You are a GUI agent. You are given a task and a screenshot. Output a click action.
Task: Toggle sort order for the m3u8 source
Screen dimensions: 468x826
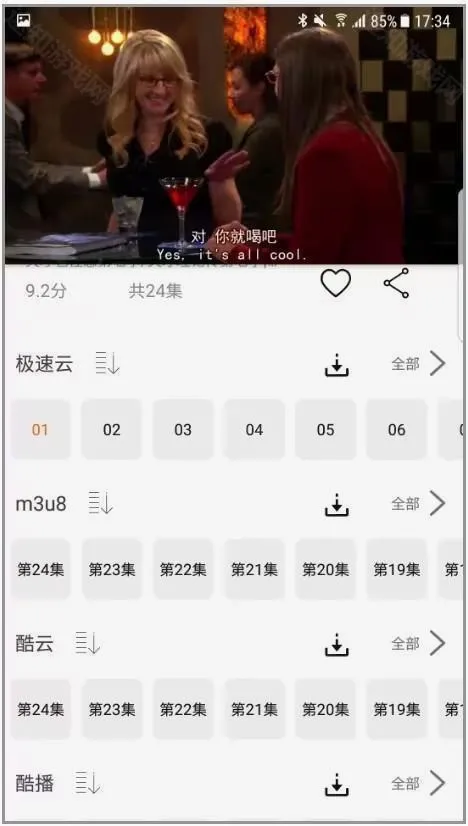click(101, 504)
